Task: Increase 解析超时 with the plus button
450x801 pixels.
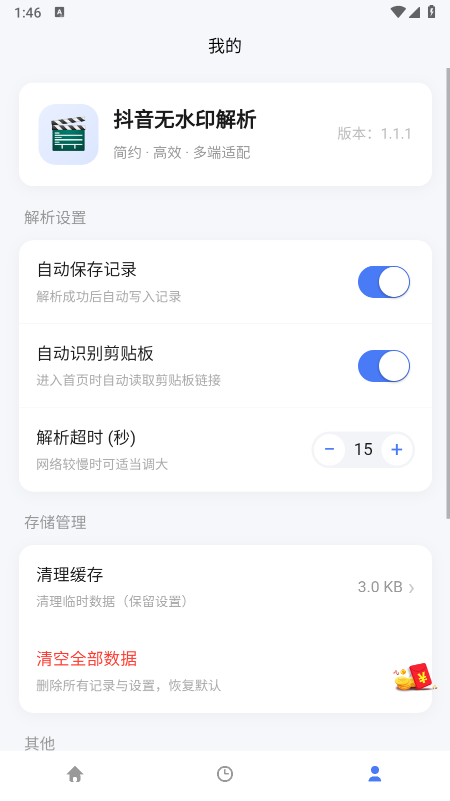Action: click(x=397, y=450)
